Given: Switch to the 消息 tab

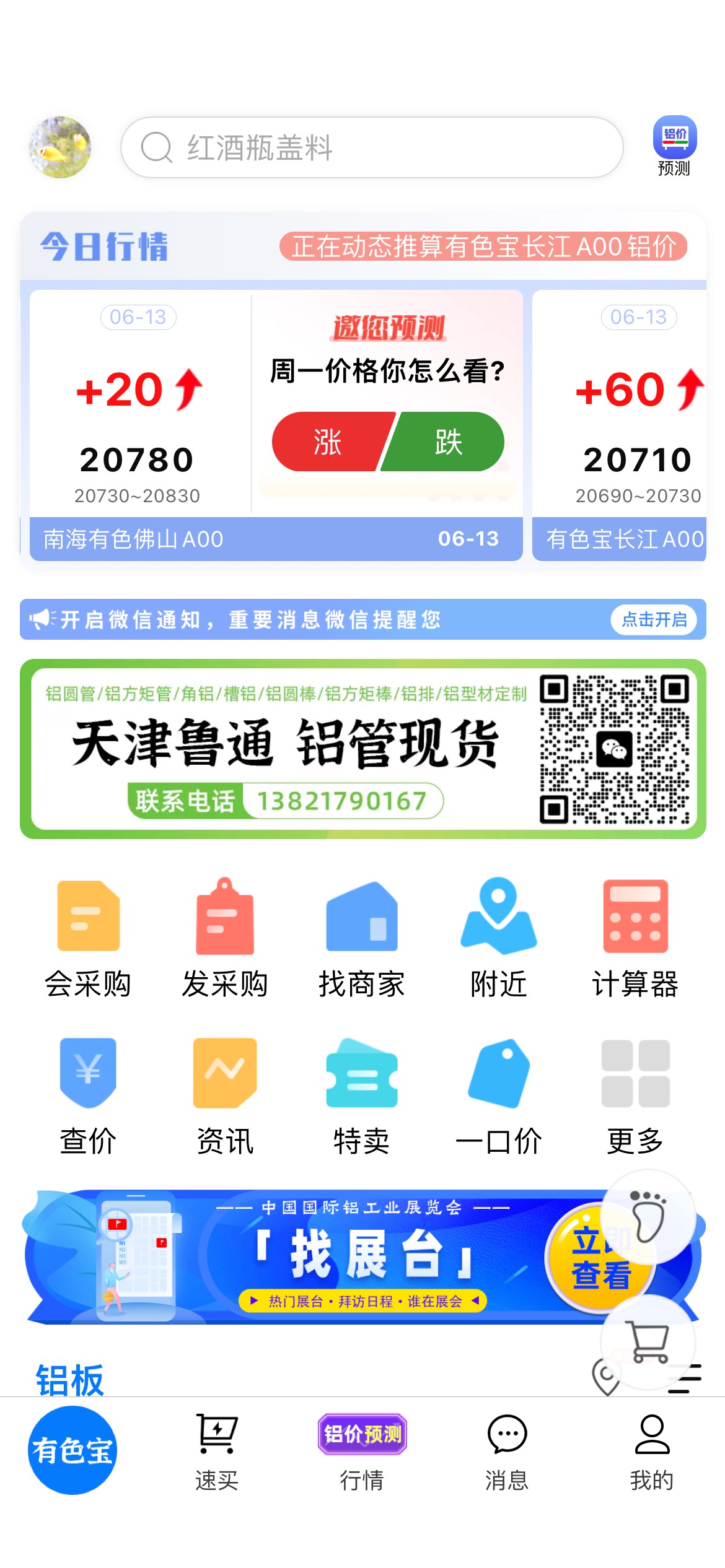Looking at the screenshot, I should (507, 1452).
